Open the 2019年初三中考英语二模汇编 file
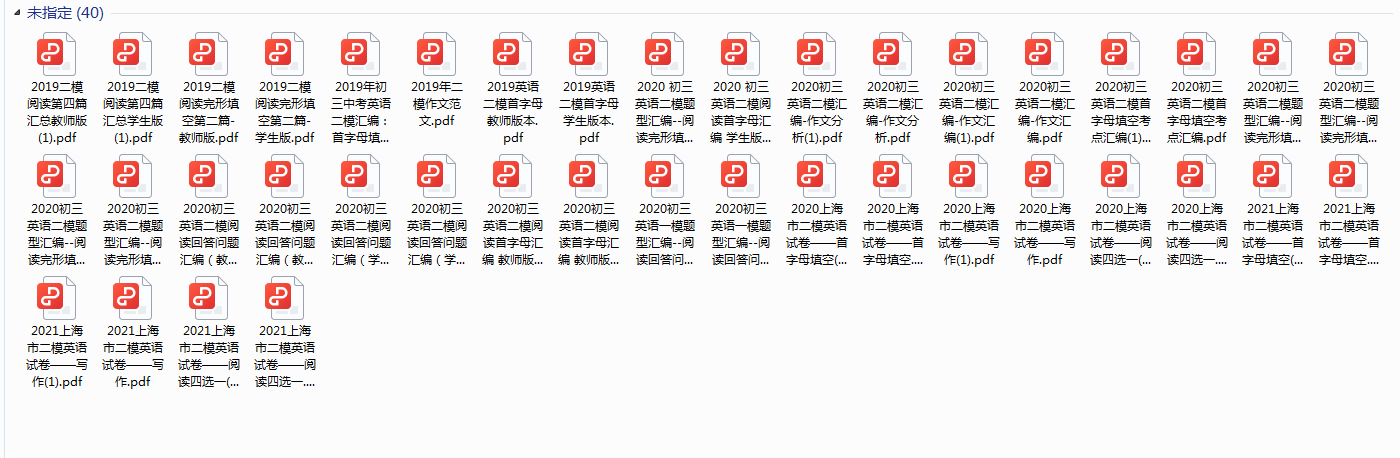The height and width of the screenshot is (458, 1400). coord(360,59)
